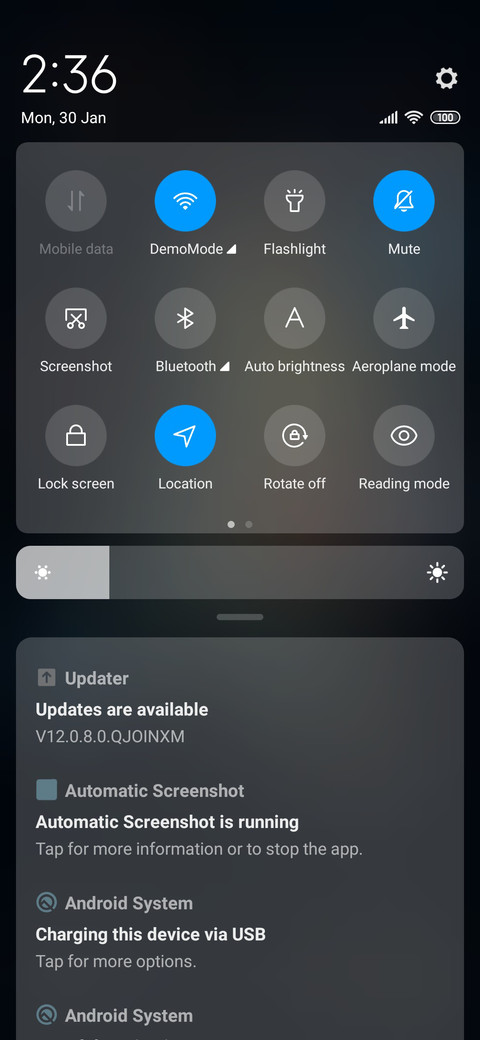Toggle the Rotate off tile
This screenshot has height=1040, width=480.
[x=294, y=436]
